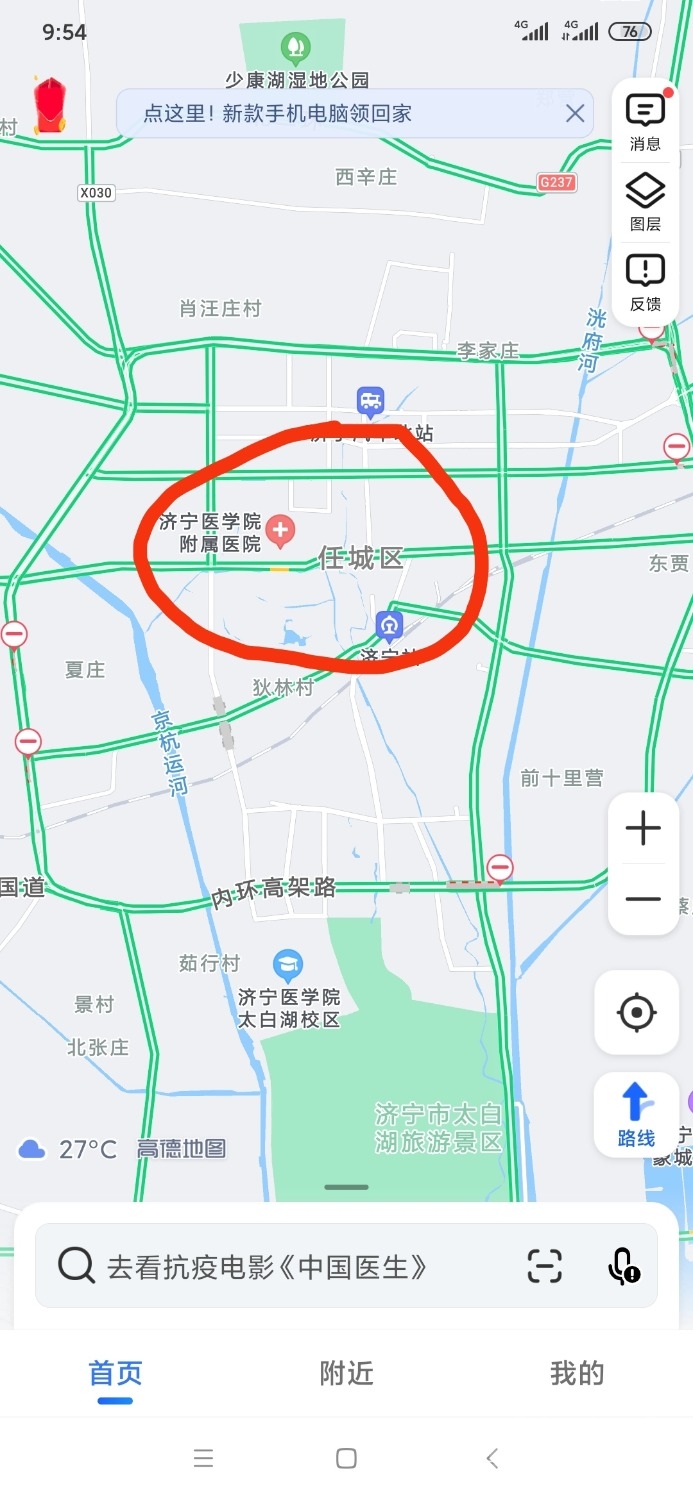Switch to the 我的 tab
This screenshot has width=693, height=1500.
[x=577, y=1373]
